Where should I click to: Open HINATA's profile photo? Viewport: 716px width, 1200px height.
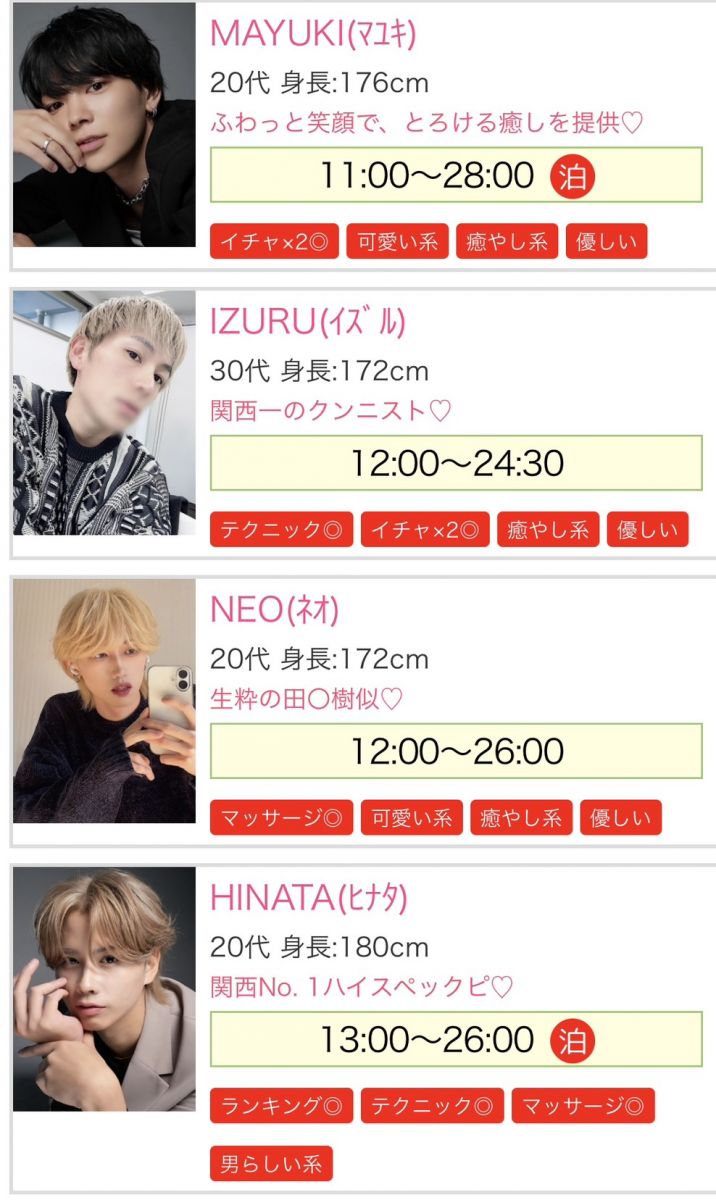click(x=104, y=989)
